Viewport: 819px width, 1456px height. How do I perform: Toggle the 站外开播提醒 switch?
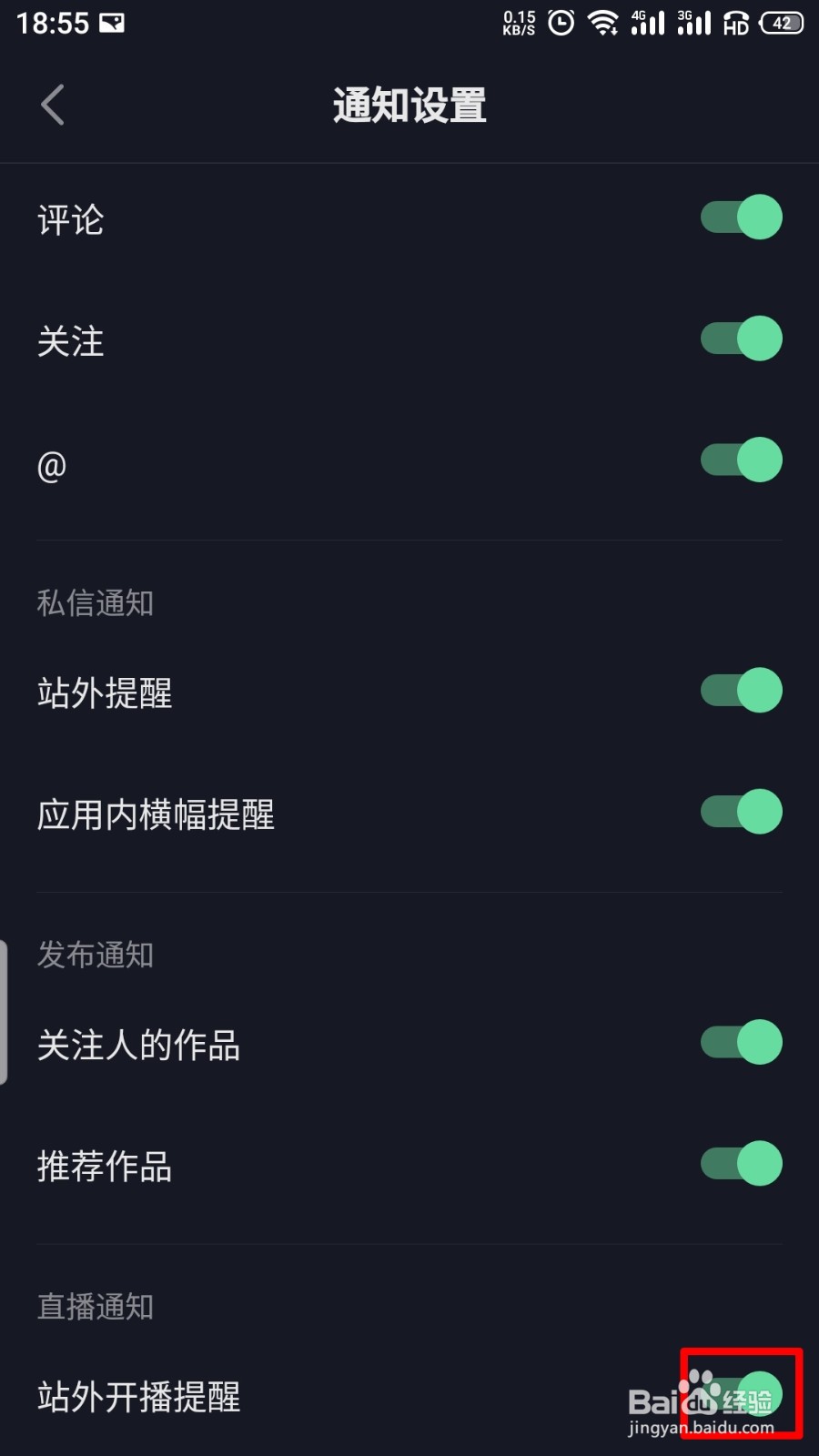(742, 1394)
